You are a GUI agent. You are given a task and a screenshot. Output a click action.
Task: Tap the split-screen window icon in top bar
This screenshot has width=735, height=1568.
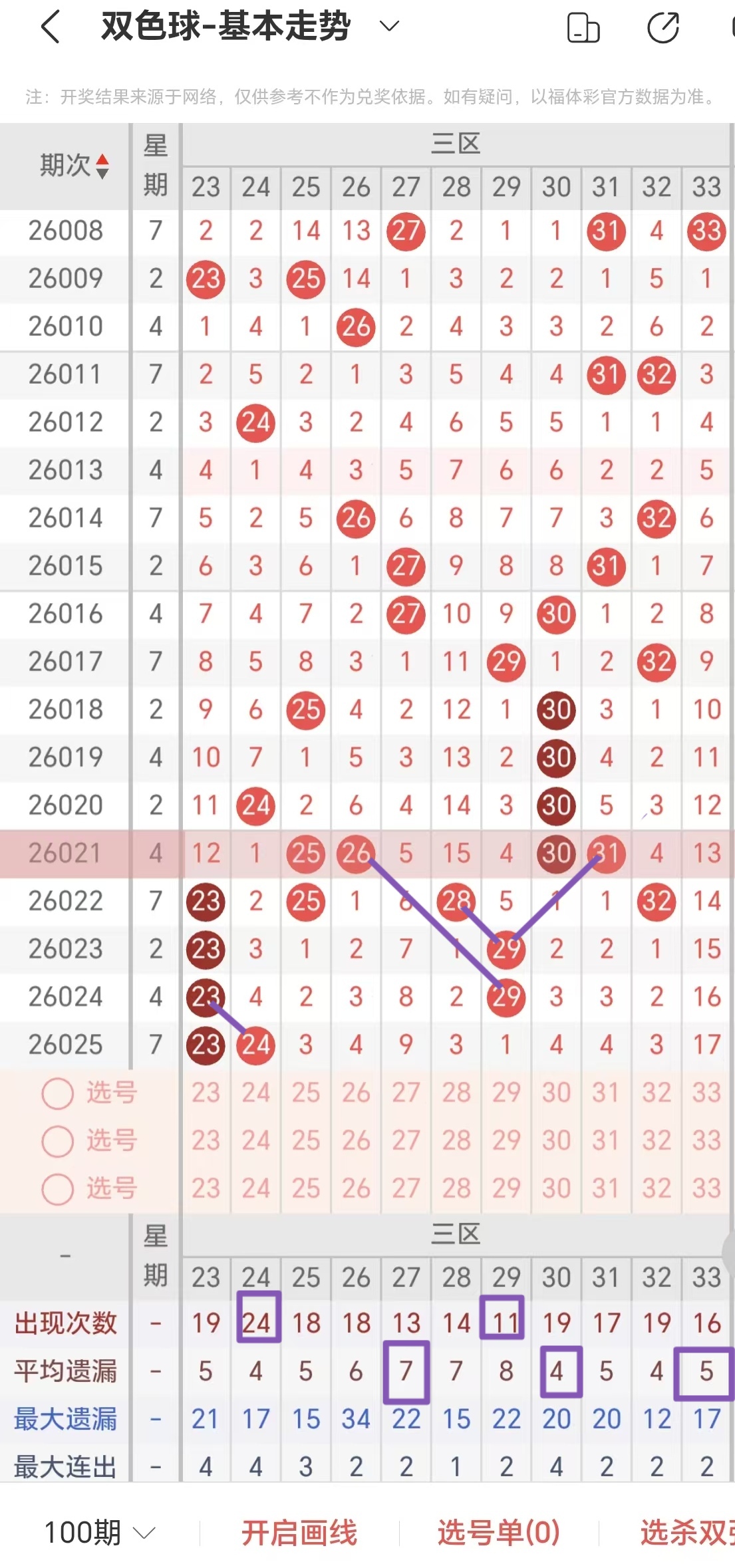coord(583,29)
